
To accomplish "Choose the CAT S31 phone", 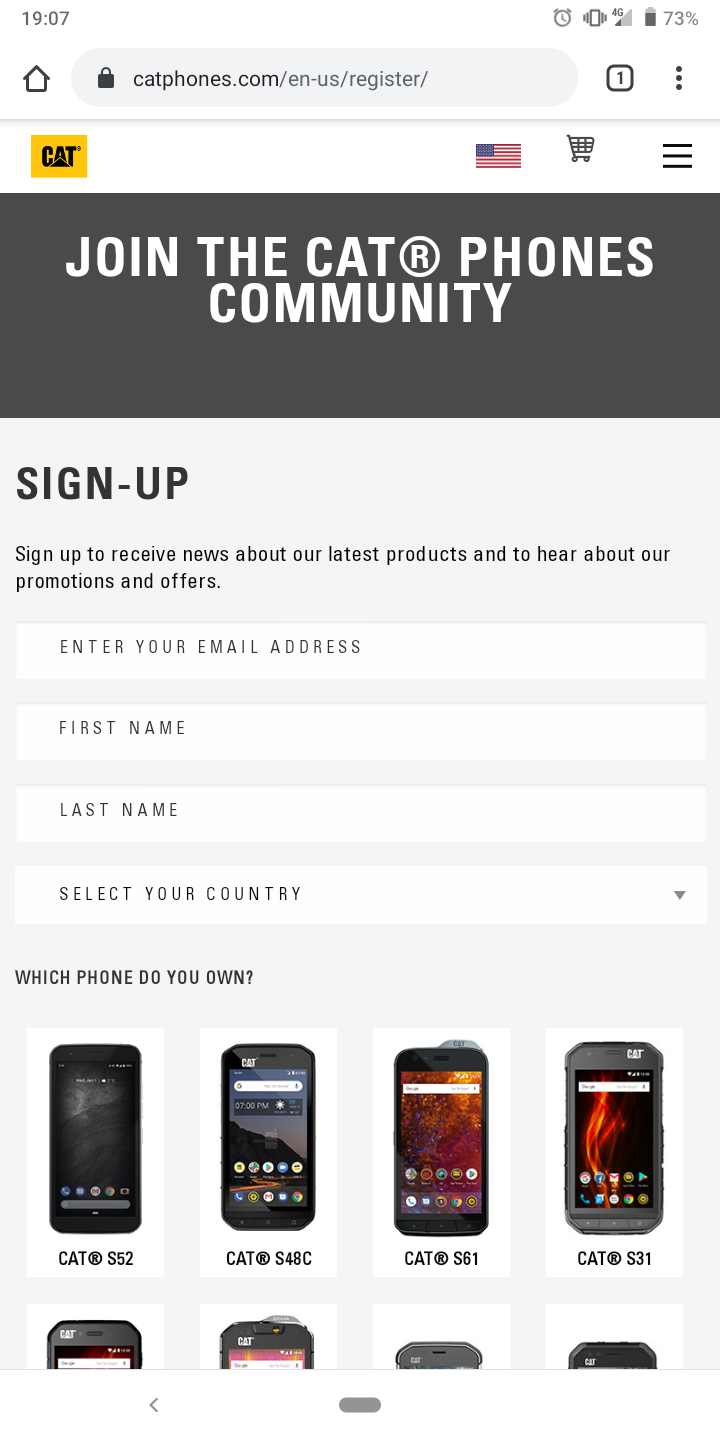I will tap(614, 1152).
